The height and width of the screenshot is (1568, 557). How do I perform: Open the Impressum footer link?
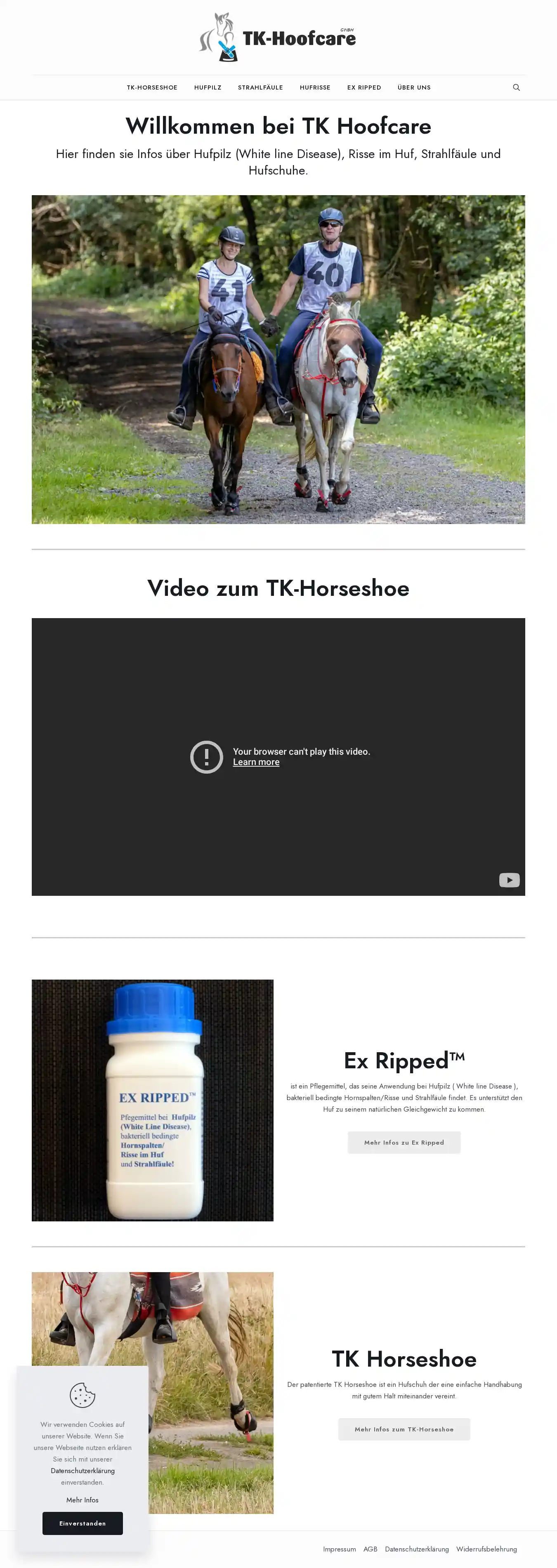coord(339,1549)
